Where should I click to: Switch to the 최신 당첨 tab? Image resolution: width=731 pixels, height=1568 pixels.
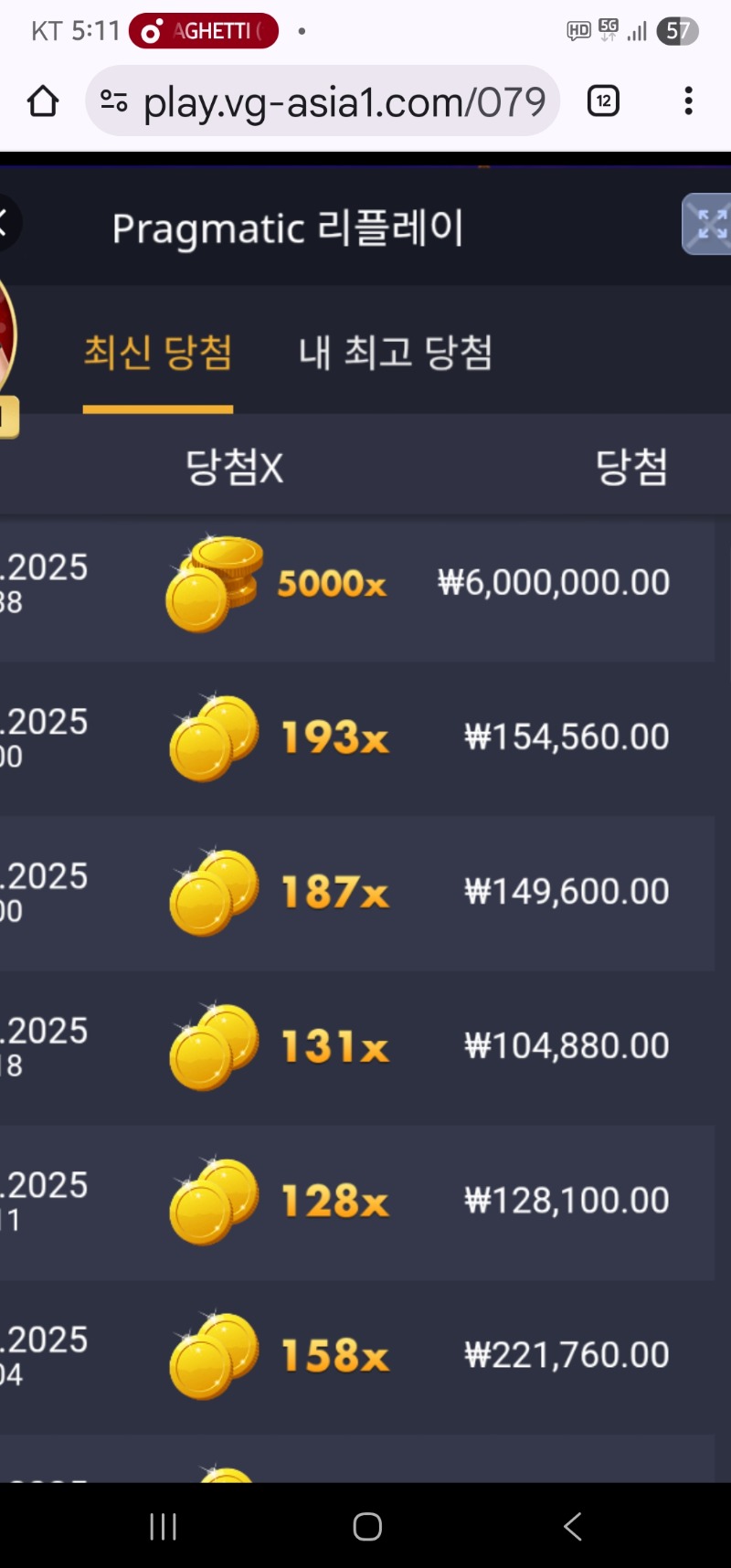[x=158, y=353]
